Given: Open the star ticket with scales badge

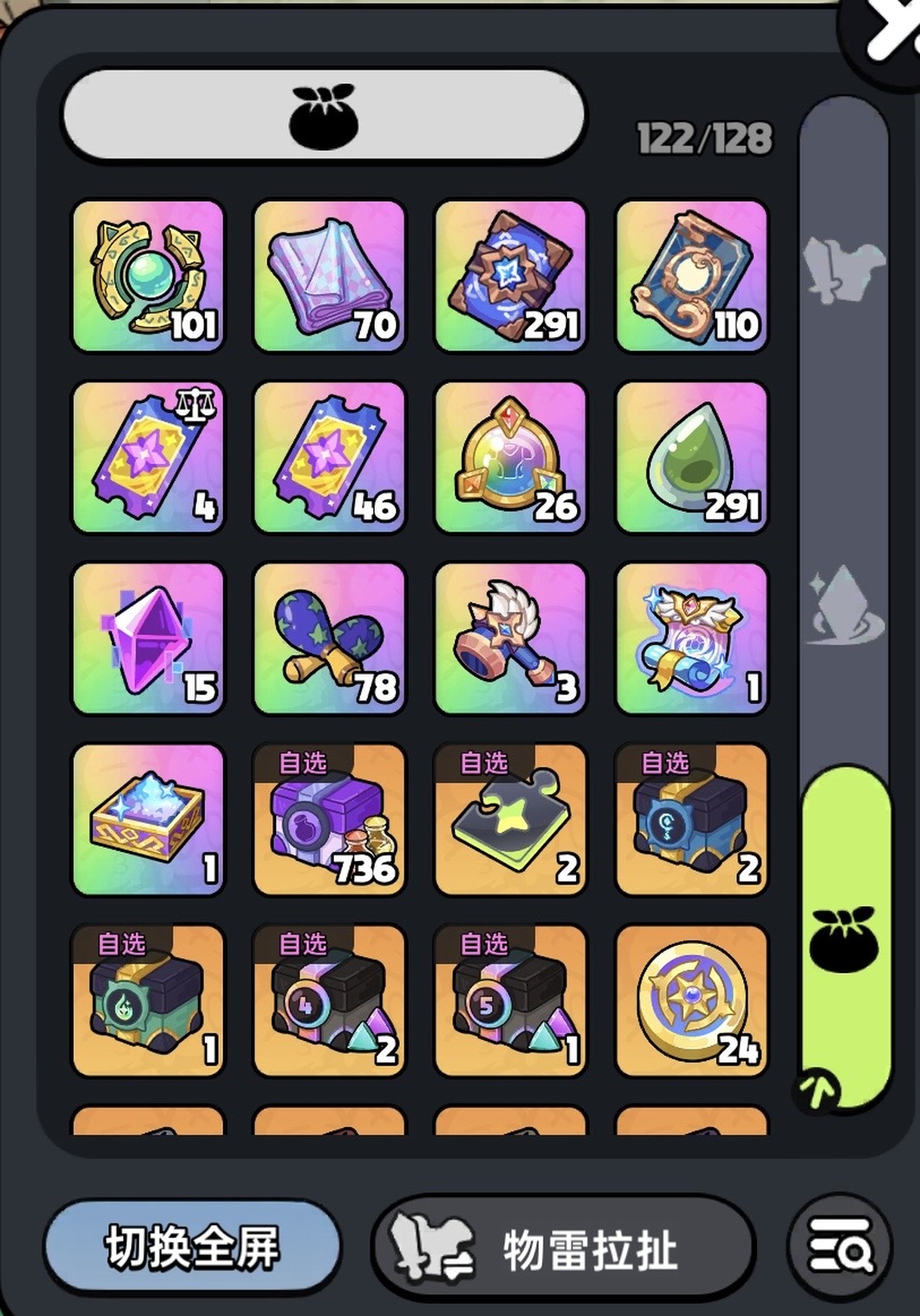Looking at the screenshot, I should [x=148, y=457].
